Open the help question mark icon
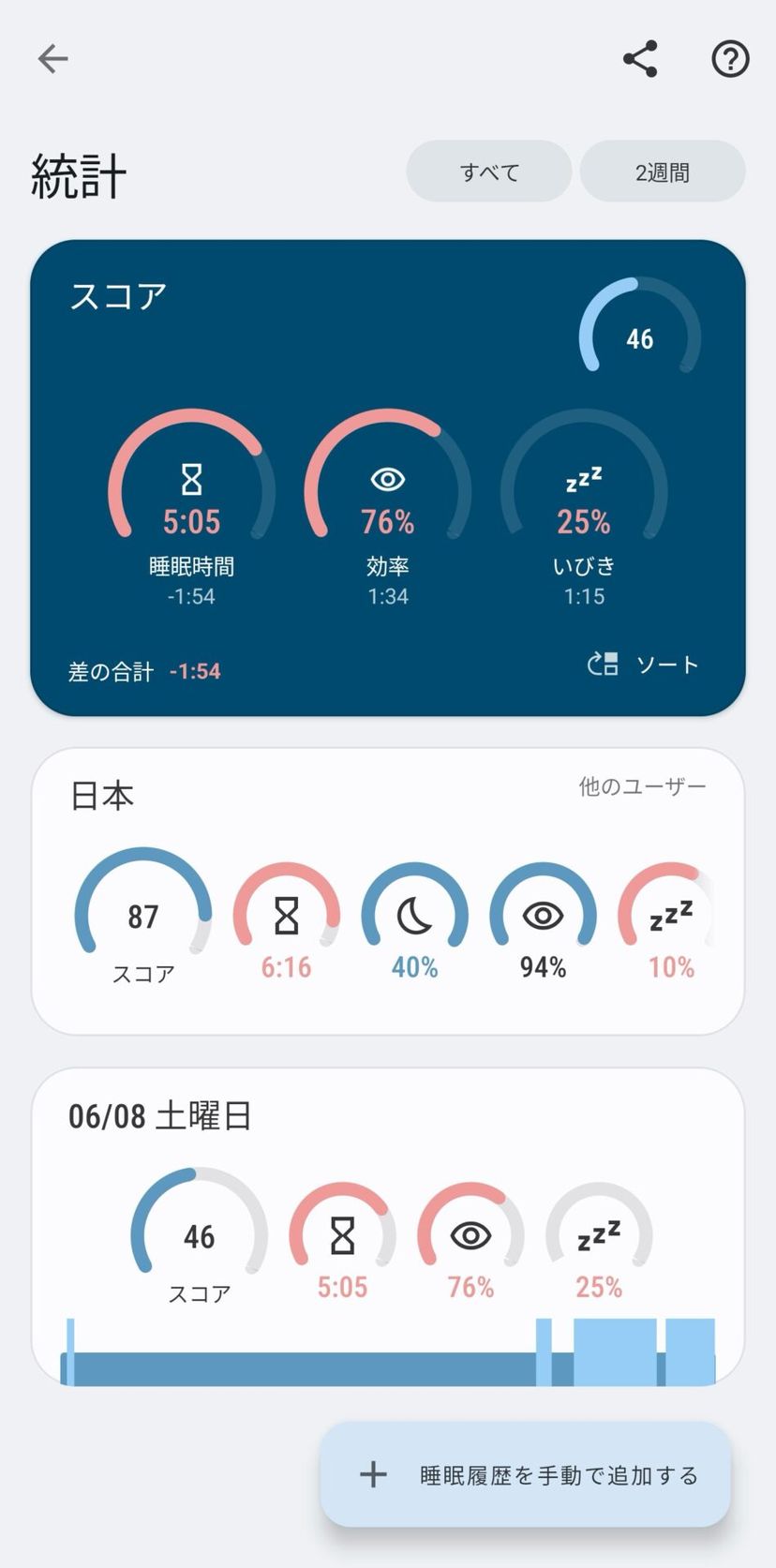776x1568 pixels. [x=730, y=59]
